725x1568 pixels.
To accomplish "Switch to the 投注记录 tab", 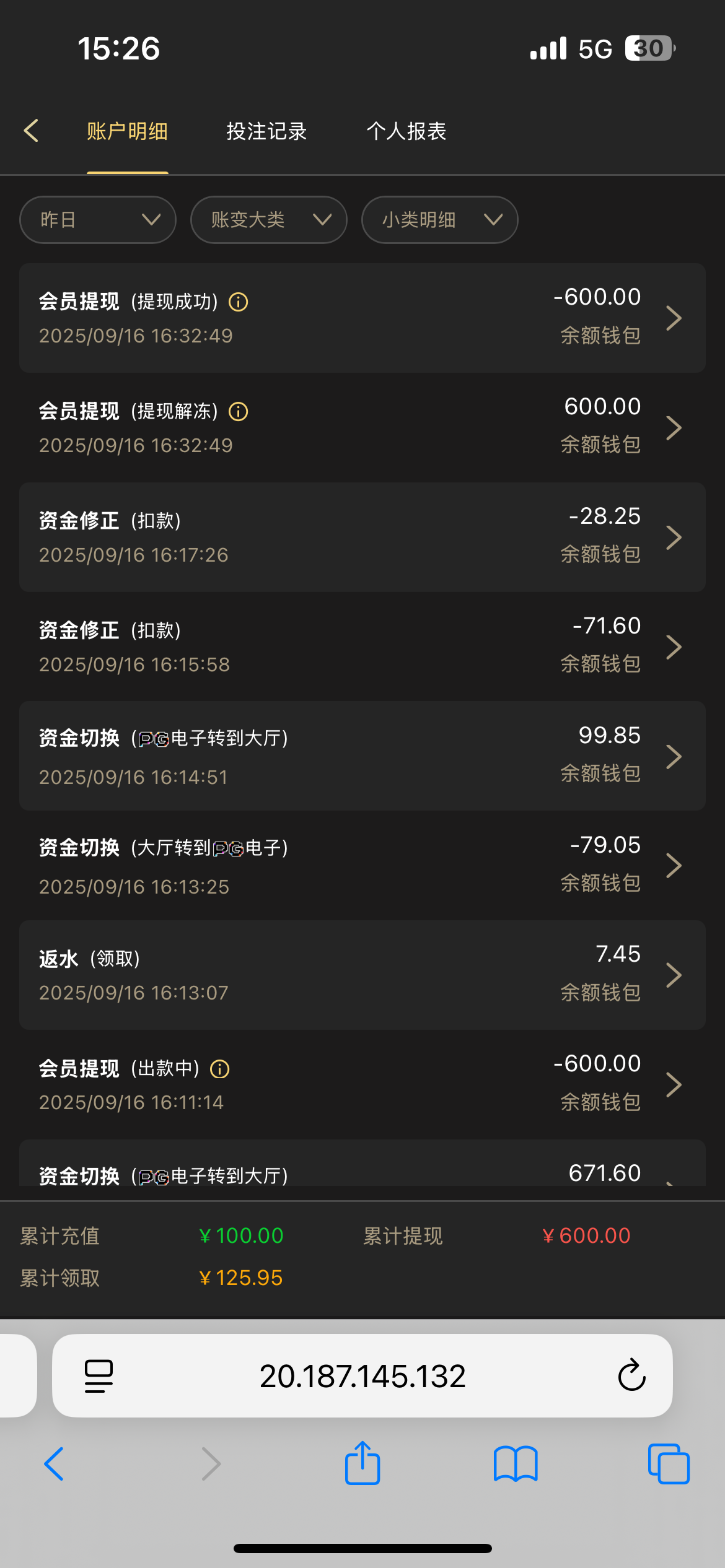I will click(266, 131).
